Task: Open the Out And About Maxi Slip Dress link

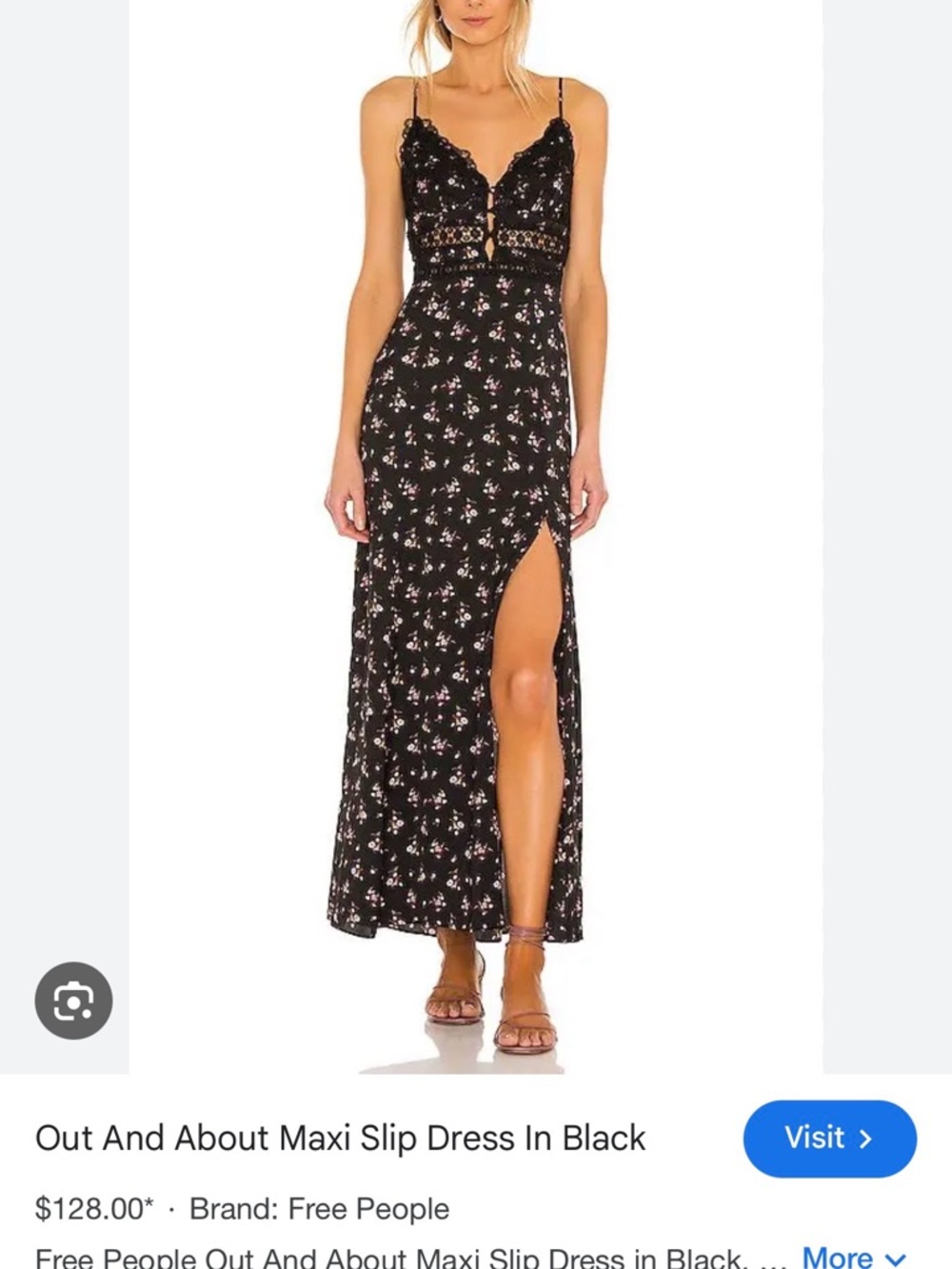Action: point(341,1138)
